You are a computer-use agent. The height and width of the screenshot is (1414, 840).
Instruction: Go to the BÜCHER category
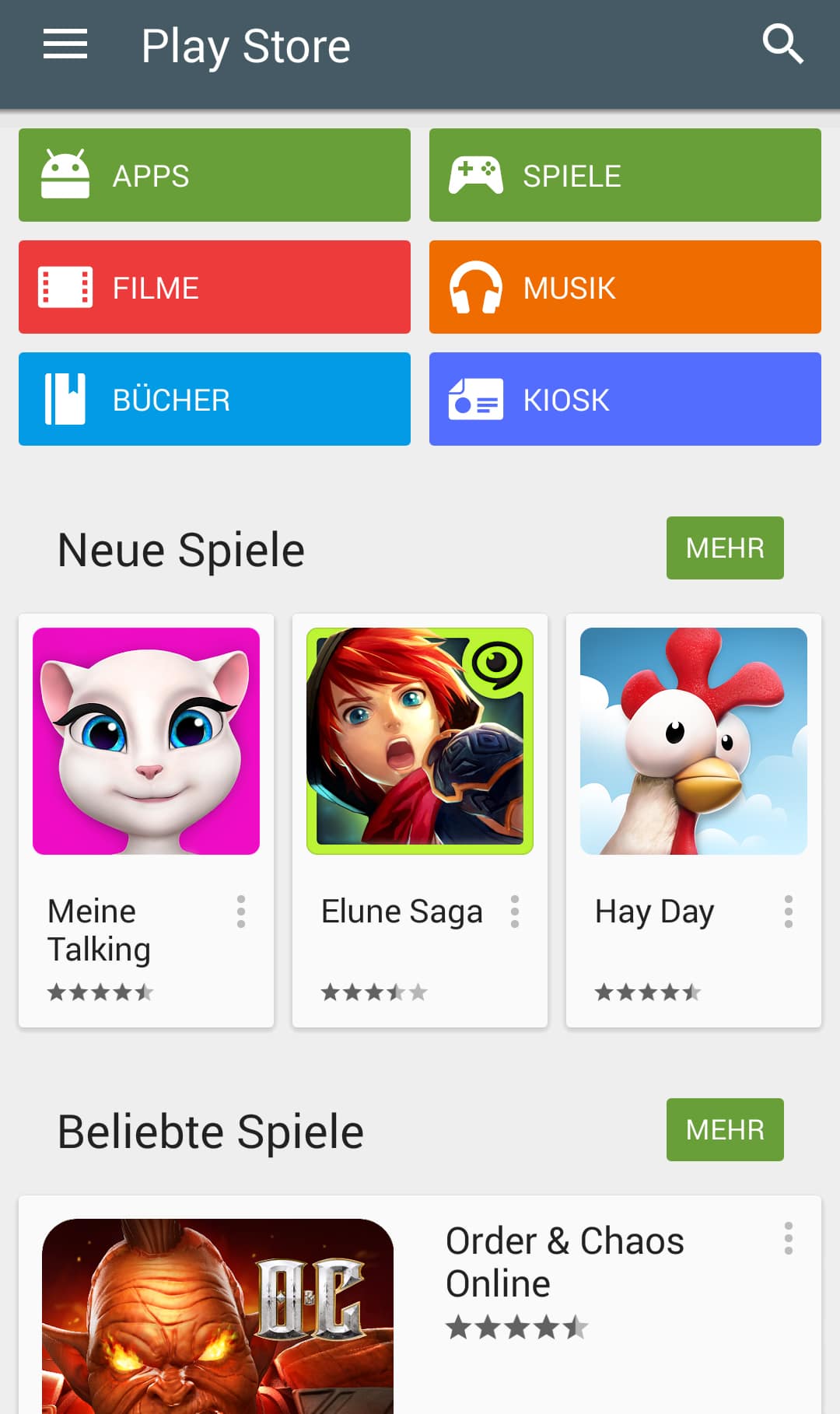click(215, 399)
